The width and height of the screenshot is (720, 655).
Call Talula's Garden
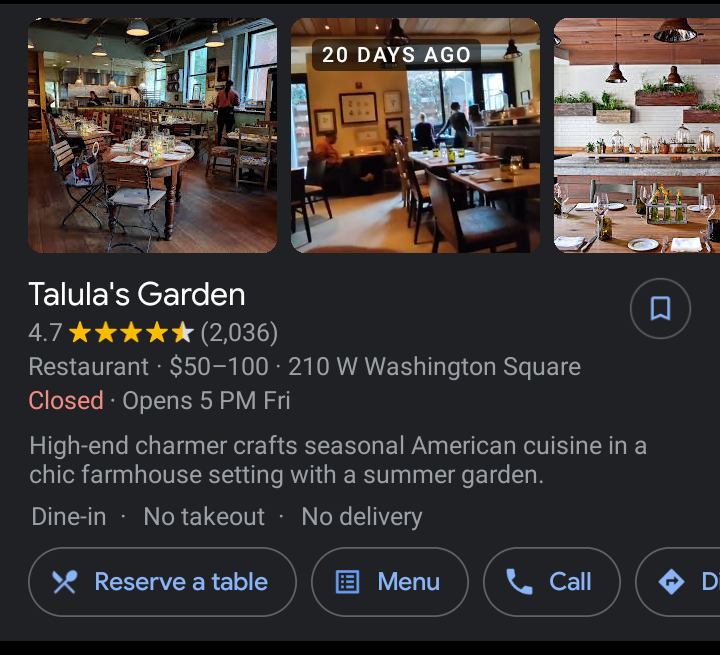pyautogui.click(x=551, y=582)
